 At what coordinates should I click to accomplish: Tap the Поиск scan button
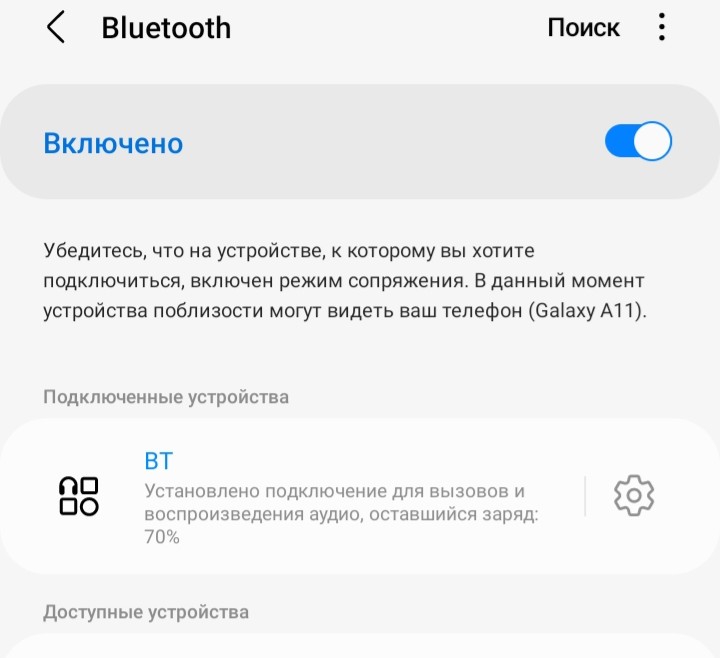pyautogui.click(x=583, y=28)
